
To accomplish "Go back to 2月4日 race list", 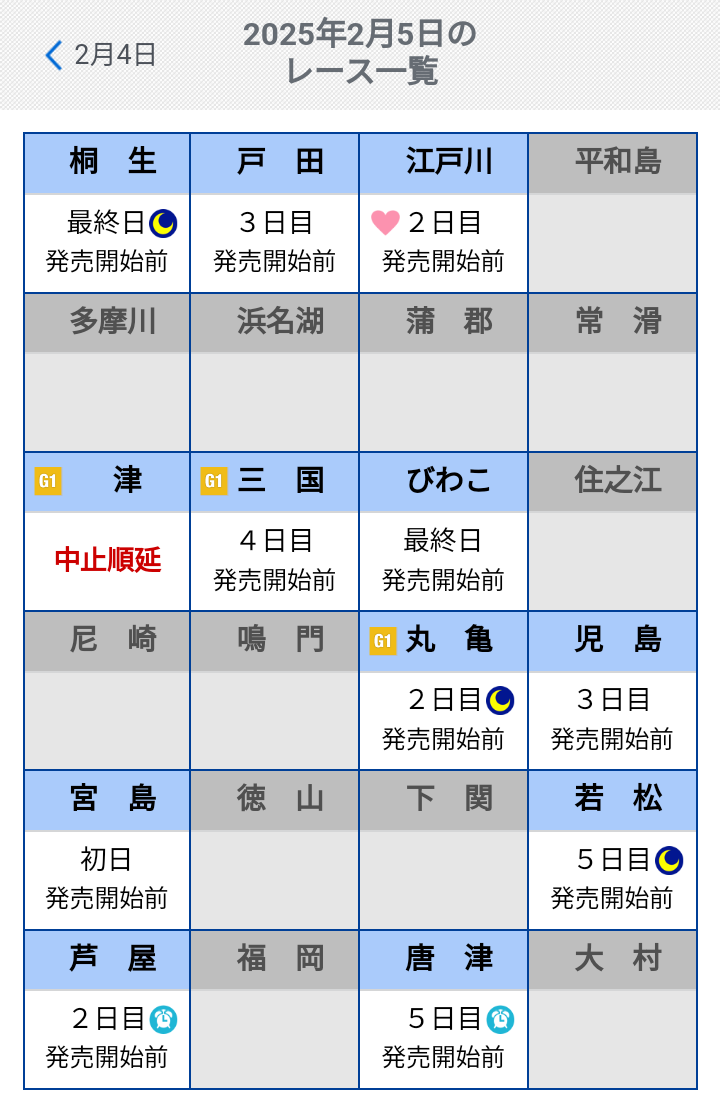I will pos(100,54).
